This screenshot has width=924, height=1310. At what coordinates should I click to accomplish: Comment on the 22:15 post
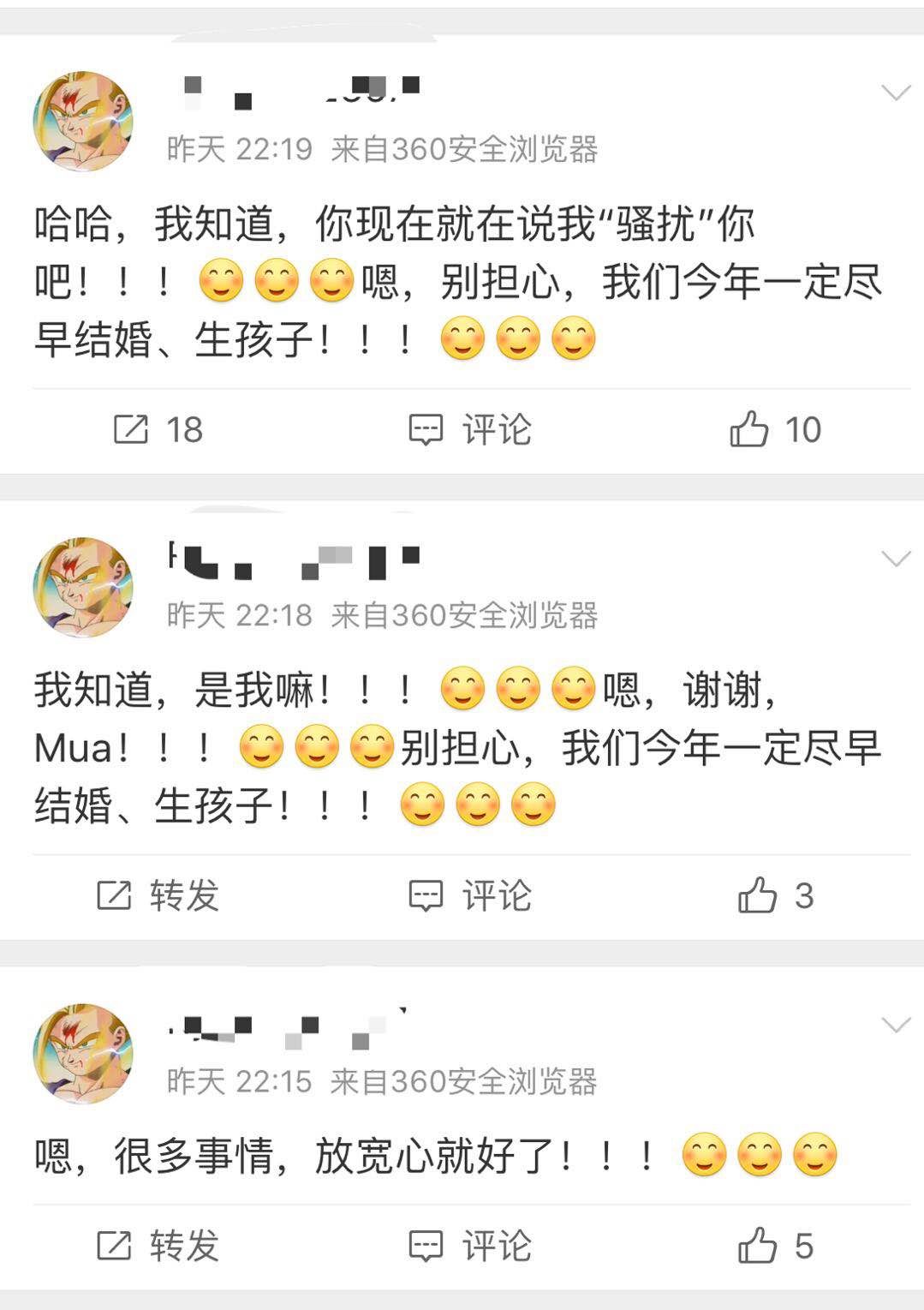tap(470, 1246)
